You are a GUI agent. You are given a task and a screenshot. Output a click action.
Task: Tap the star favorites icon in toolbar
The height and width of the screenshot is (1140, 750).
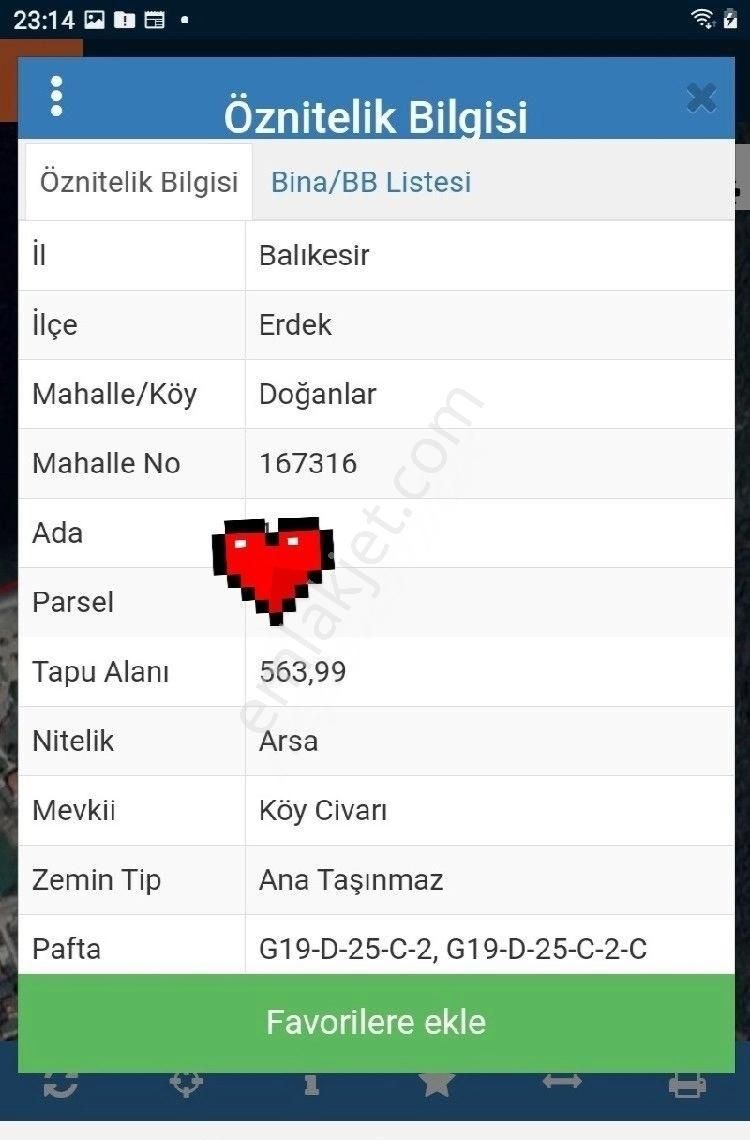(437, 1085)
